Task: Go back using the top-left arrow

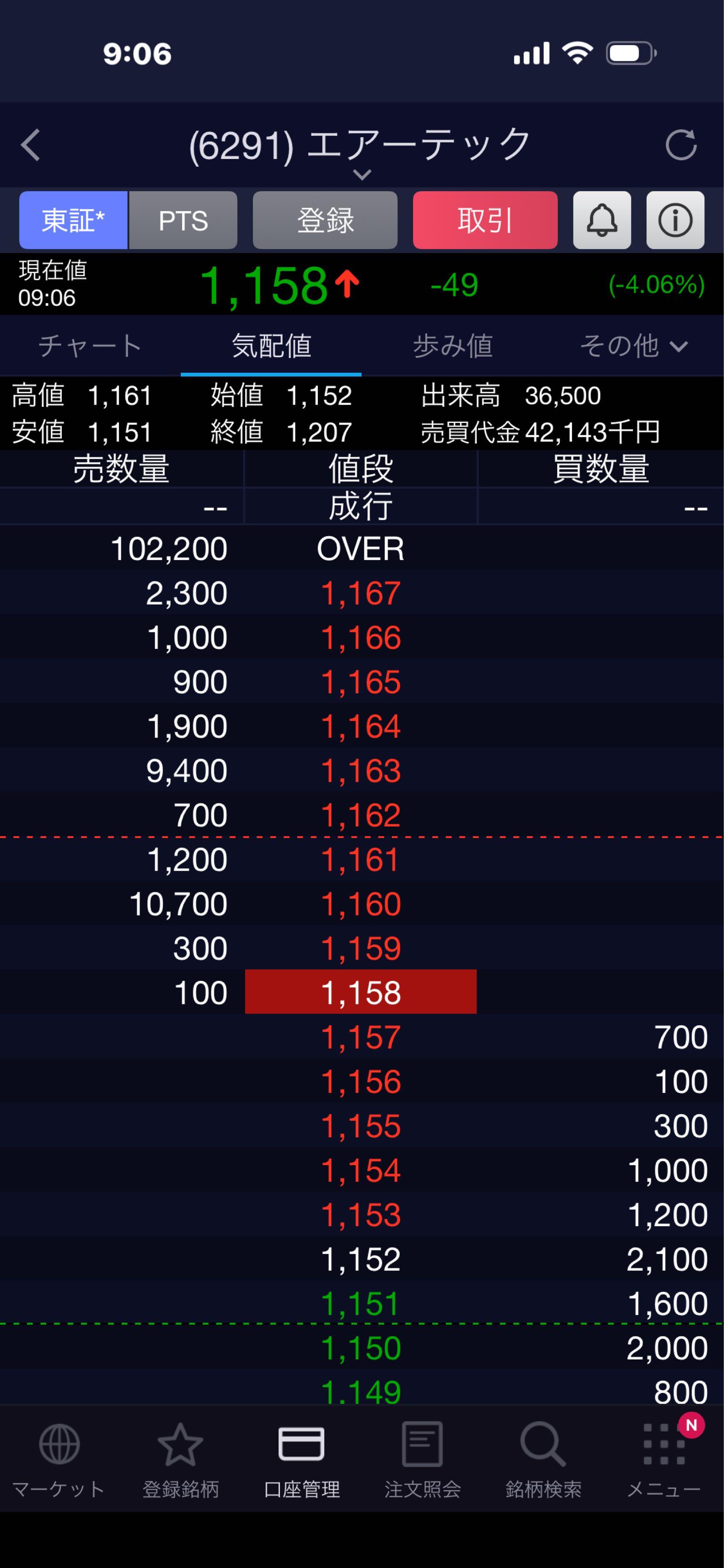Action: pyautogui.click(x=30, y=145)
